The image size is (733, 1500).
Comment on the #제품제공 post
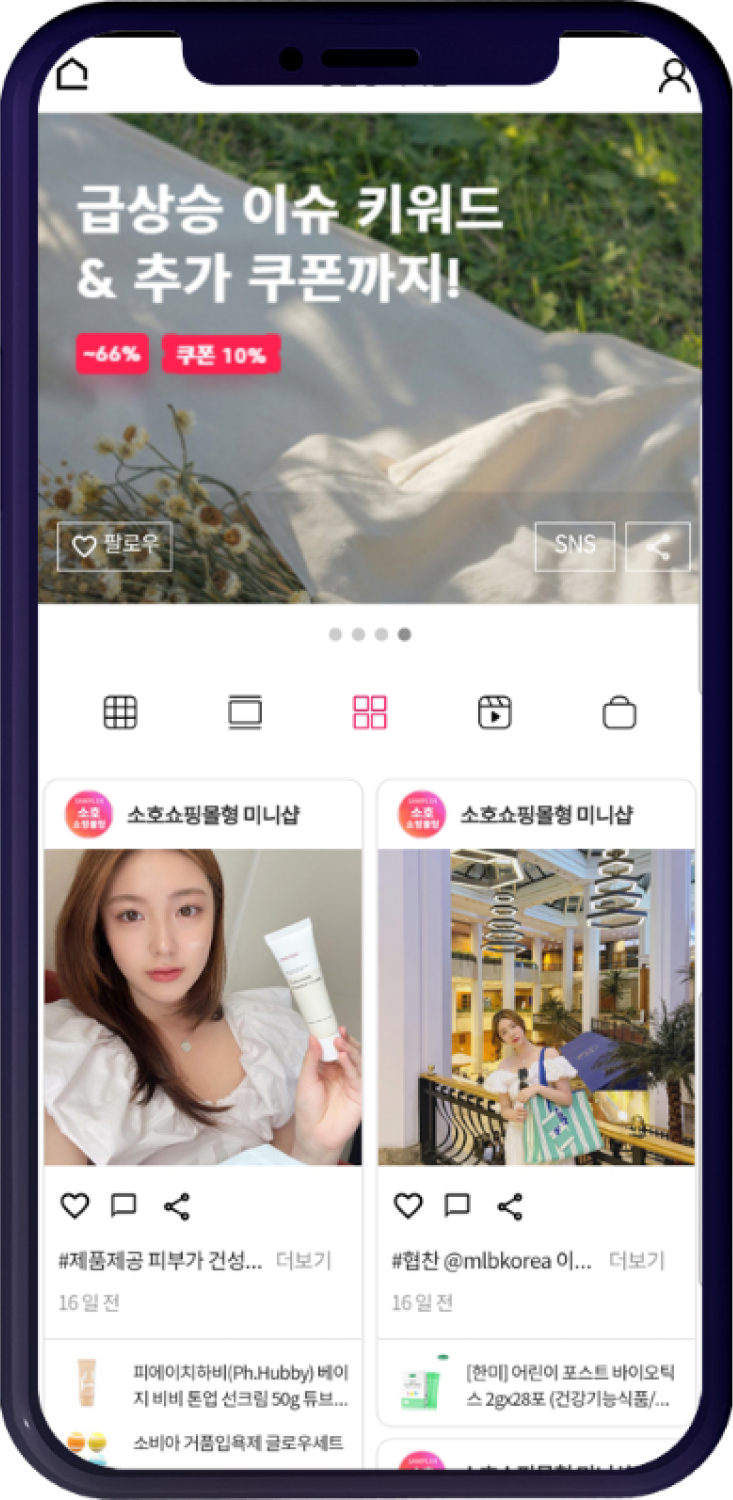pyautogui.click(x=124, y=1206)
